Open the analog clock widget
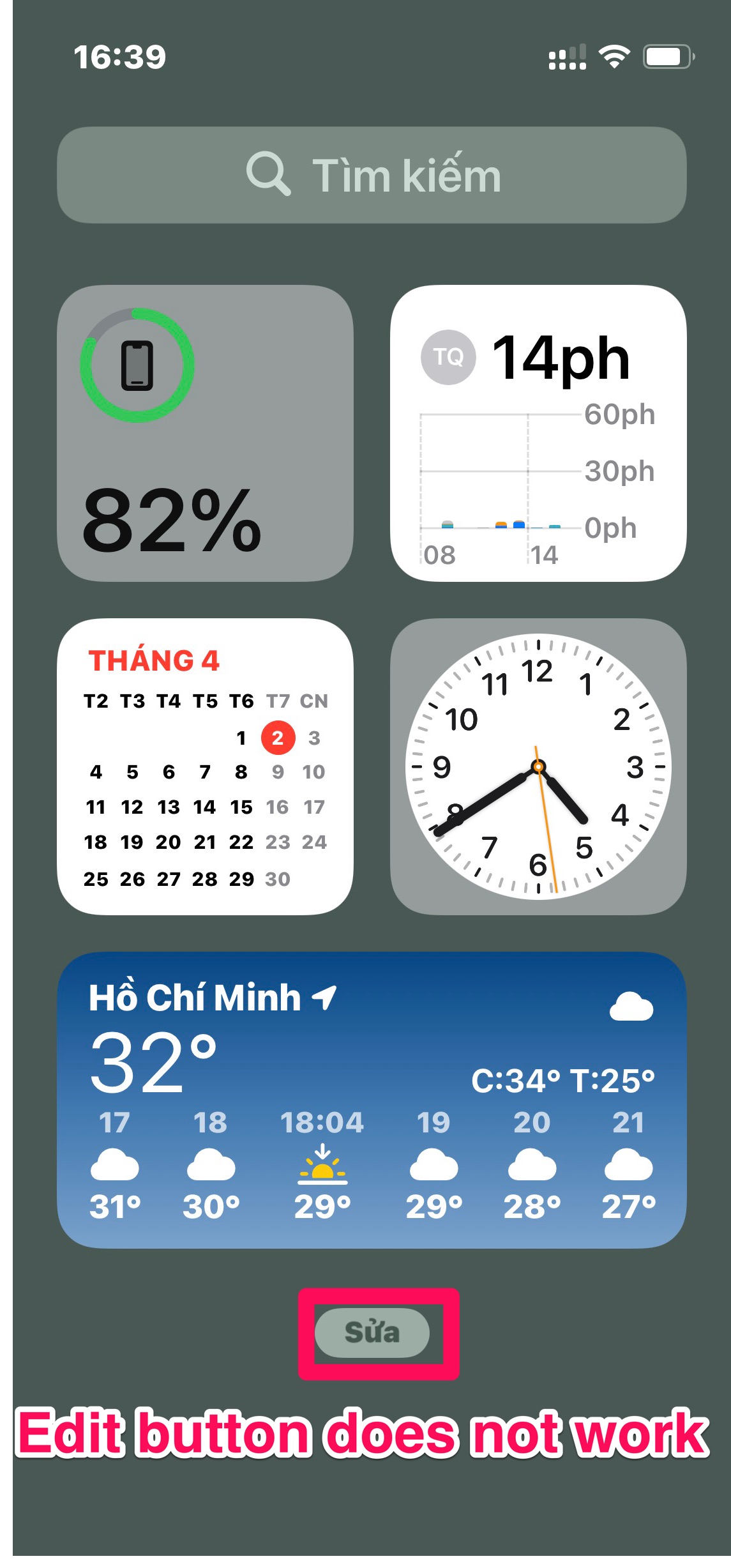This screenshot has height=1568, width=731. click(538, 766)
